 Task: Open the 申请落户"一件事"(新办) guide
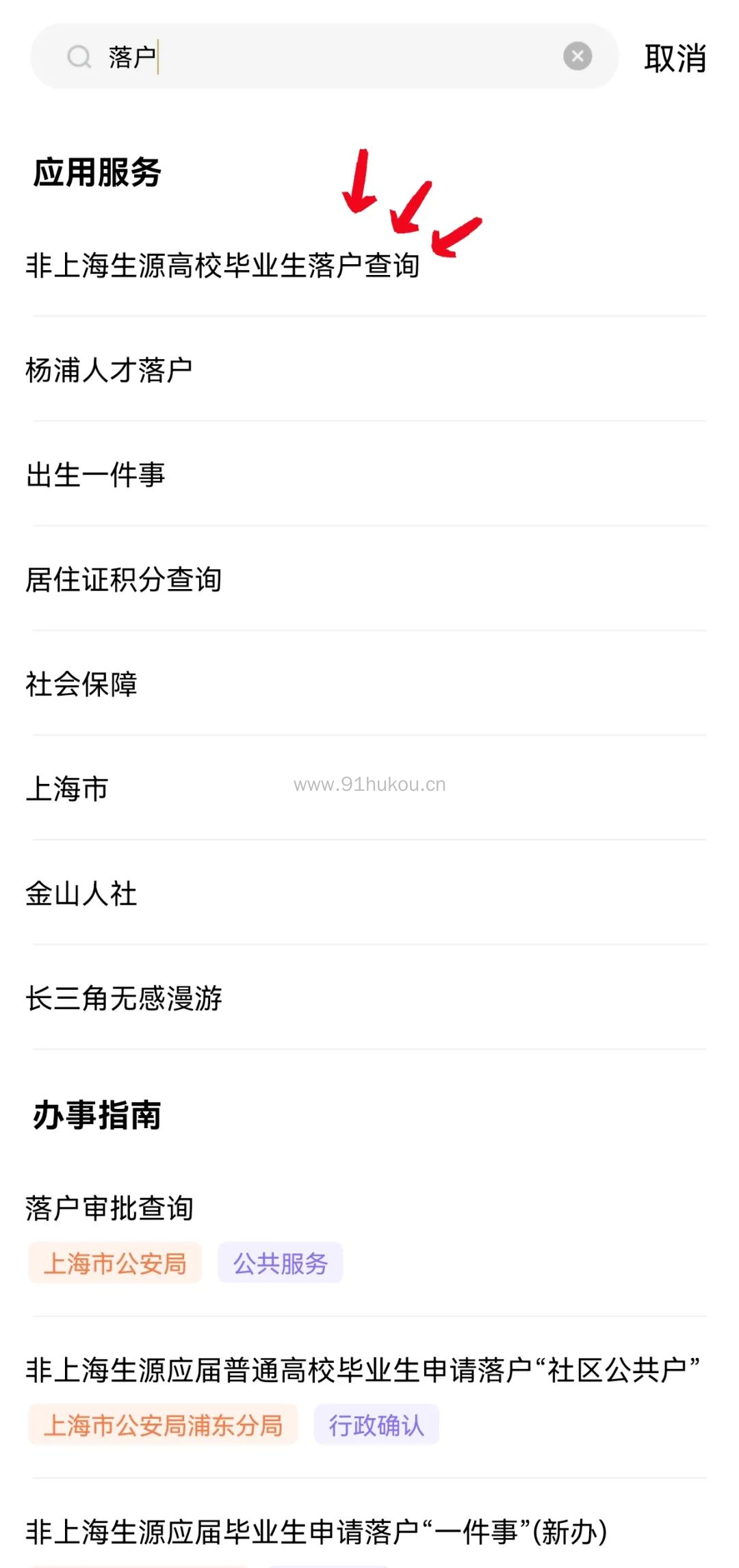316,1532
